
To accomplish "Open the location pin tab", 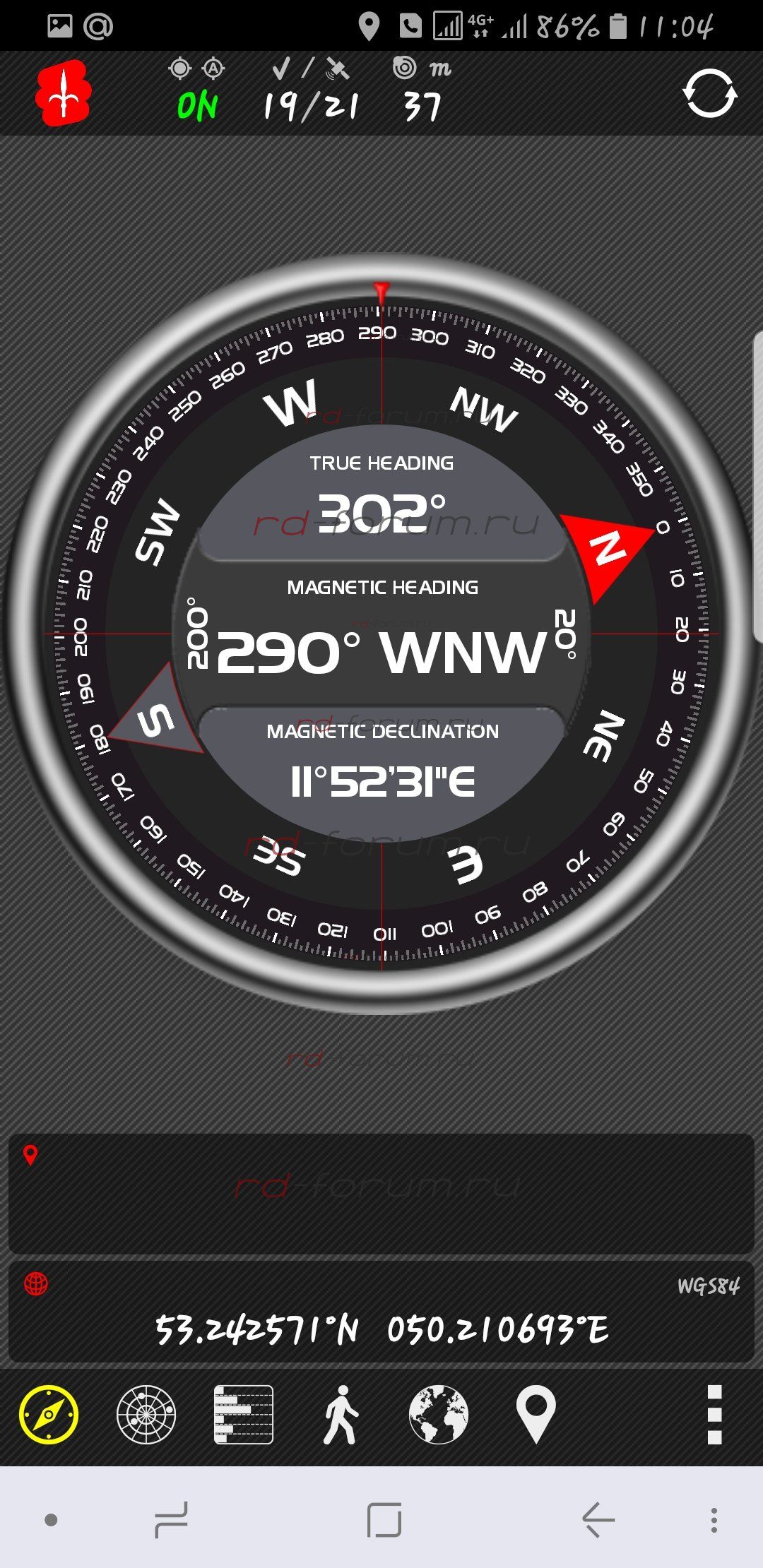I will coord(536,1415).
